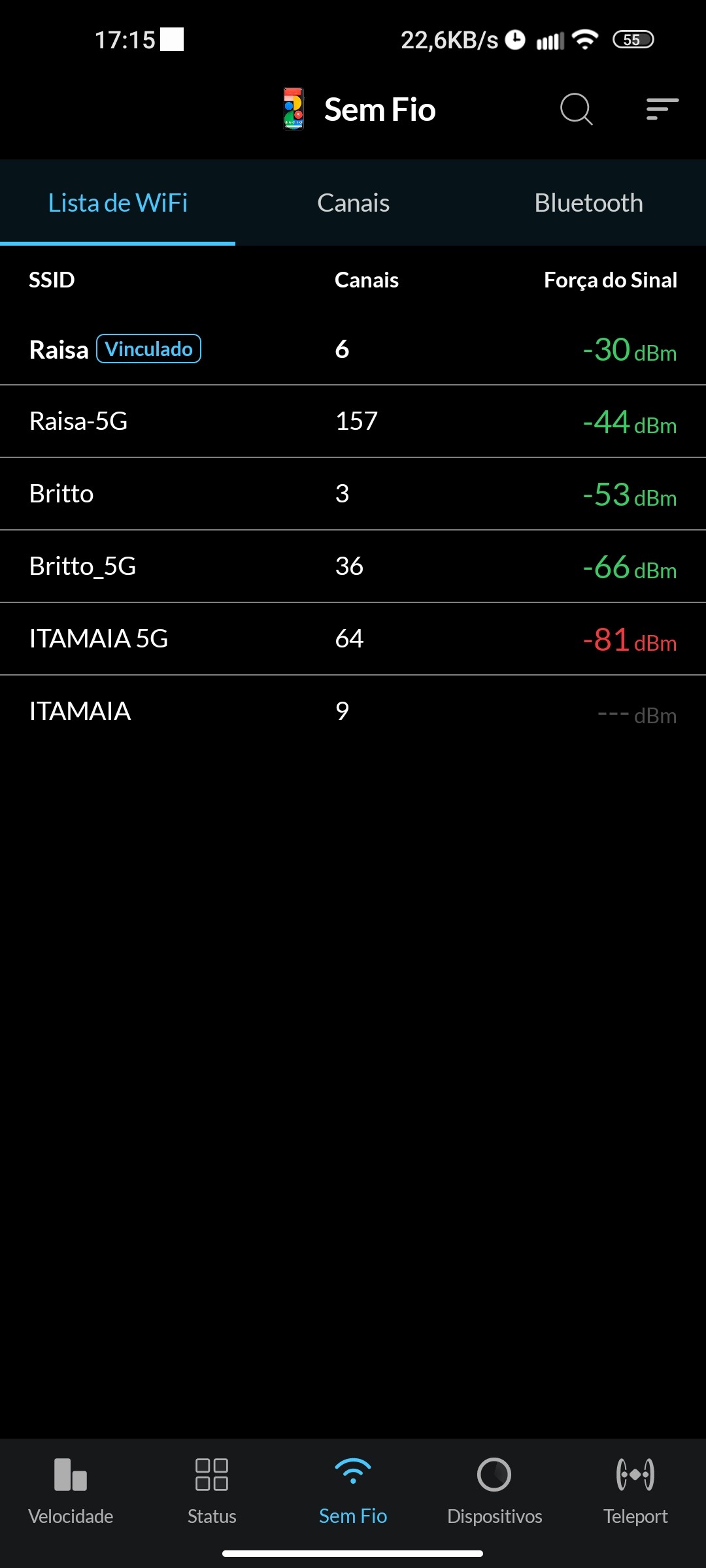
Task: Open the device selector next to Sem Fio
Action: point(294,109)
